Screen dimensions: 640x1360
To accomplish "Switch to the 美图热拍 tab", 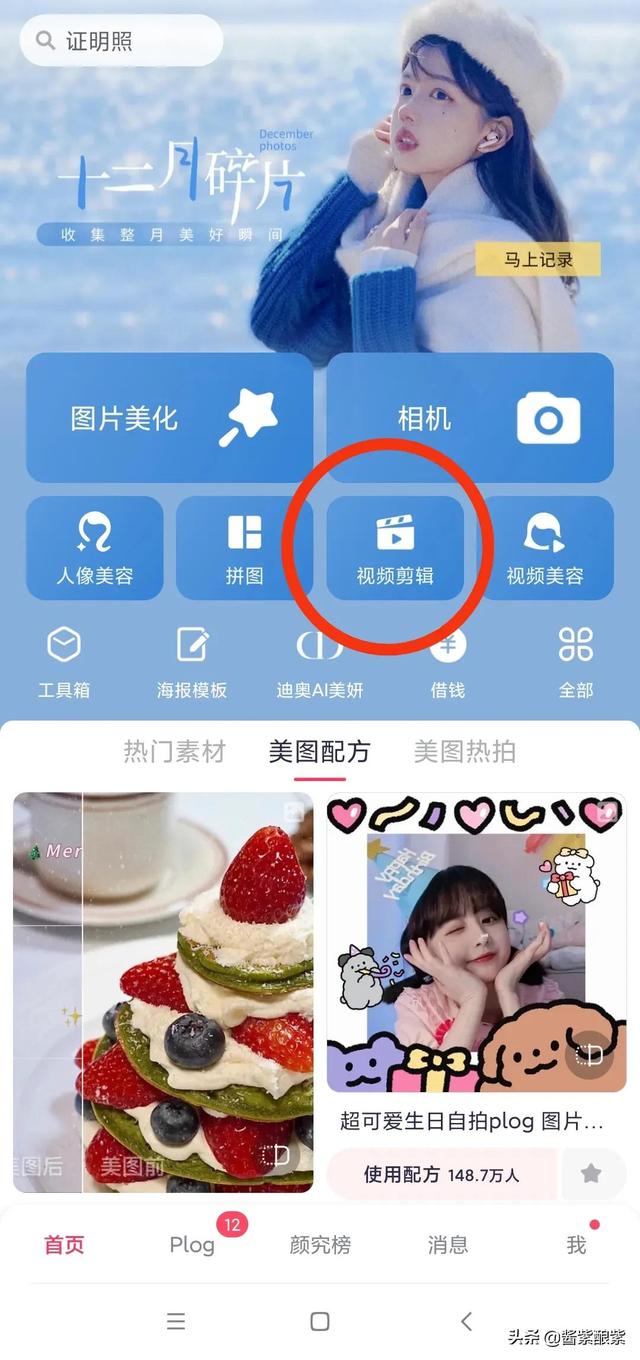I will tap(465, 752).
